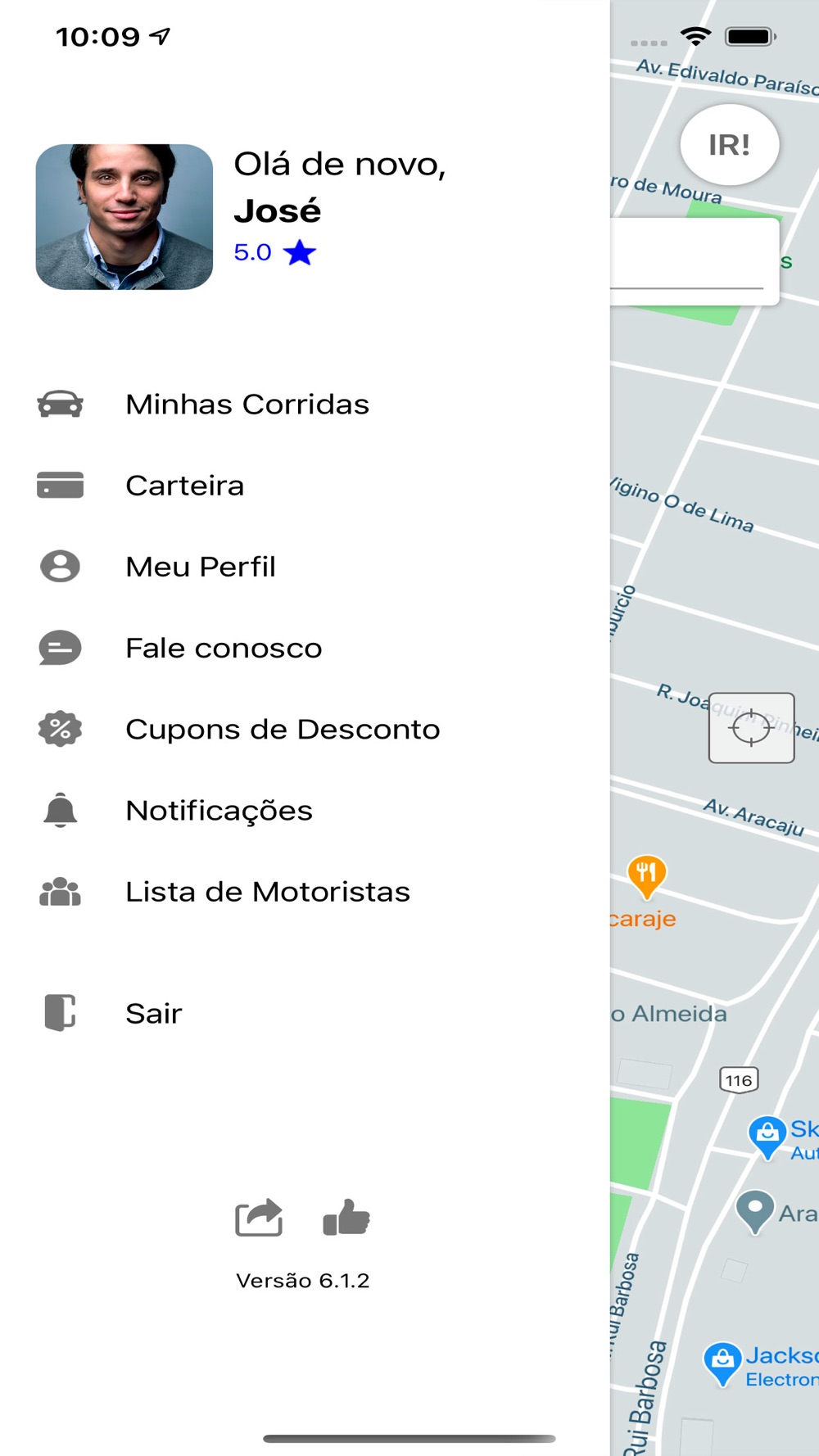Show Lista de Motoristas

click(267, 892)
